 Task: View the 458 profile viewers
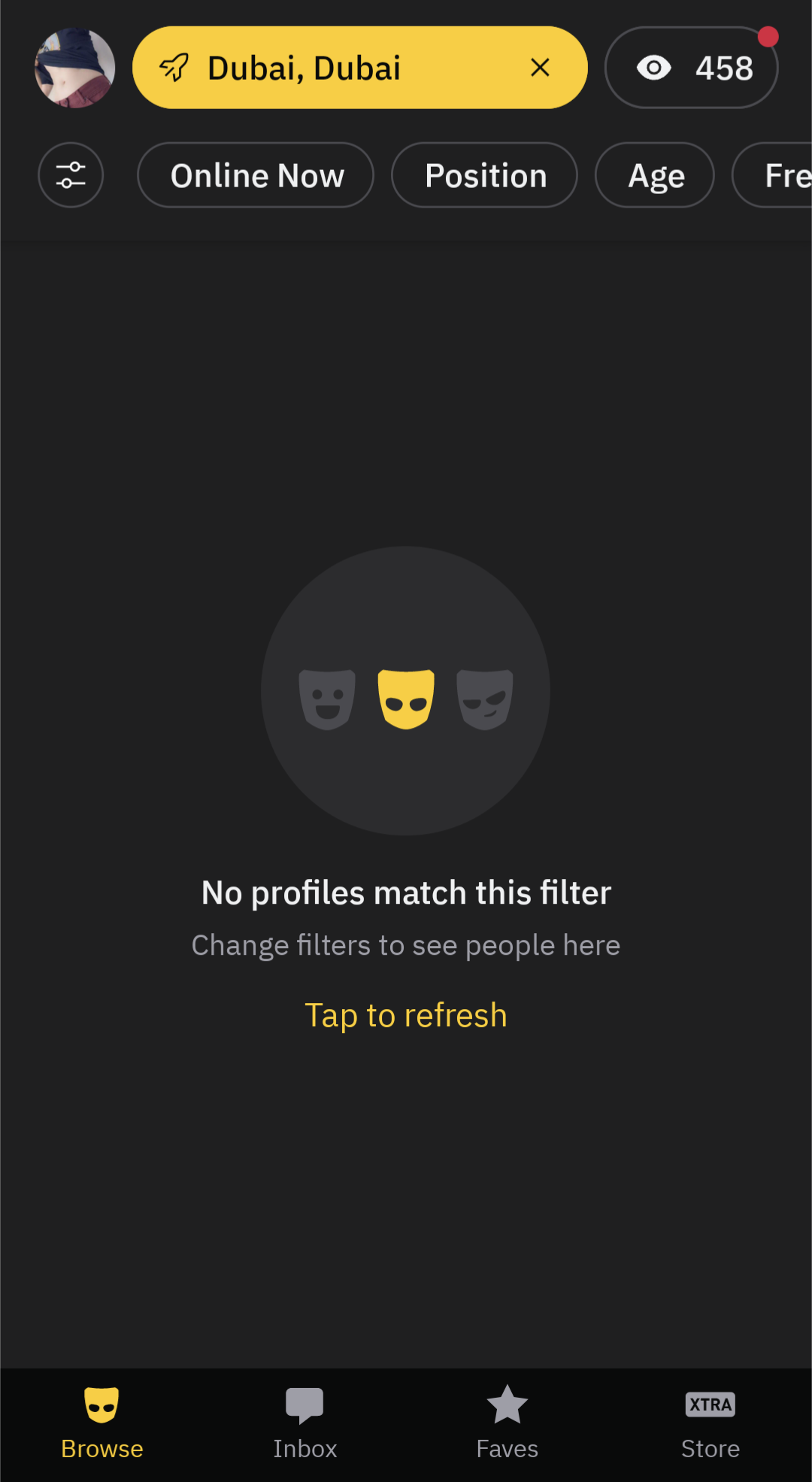(x=691, y=68)
